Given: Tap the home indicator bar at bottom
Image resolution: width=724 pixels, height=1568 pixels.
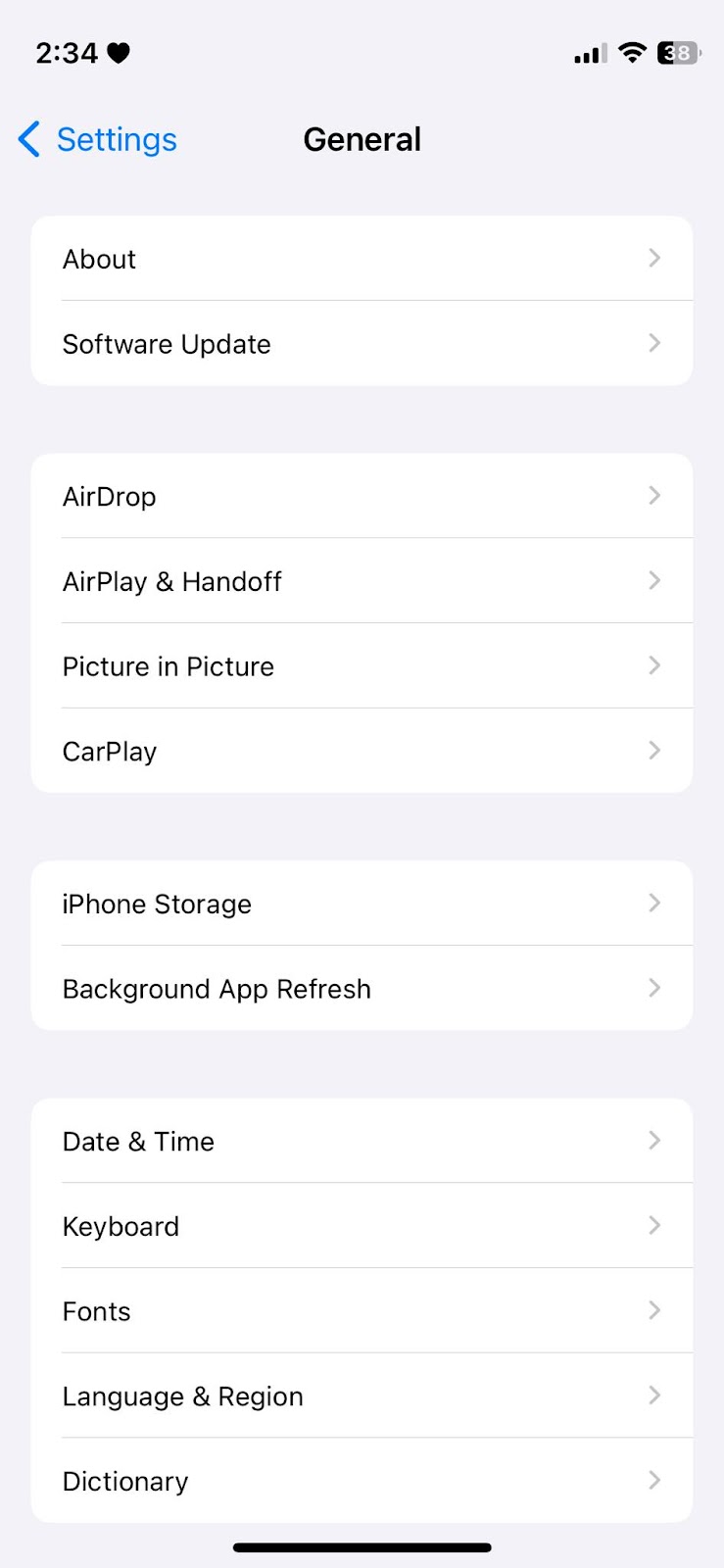Looking at the screenshot, I should (362, 1546).
